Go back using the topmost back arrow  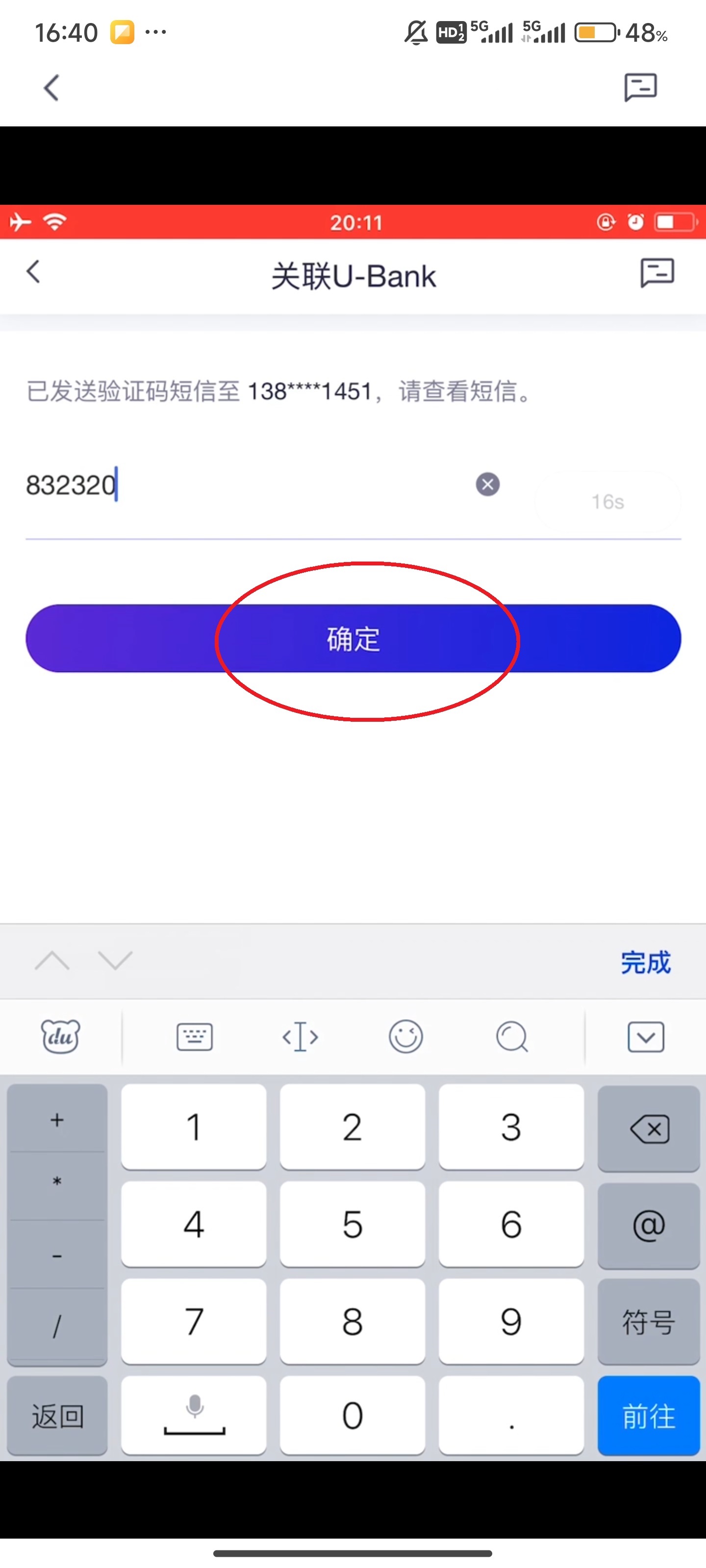click(52, 88)
